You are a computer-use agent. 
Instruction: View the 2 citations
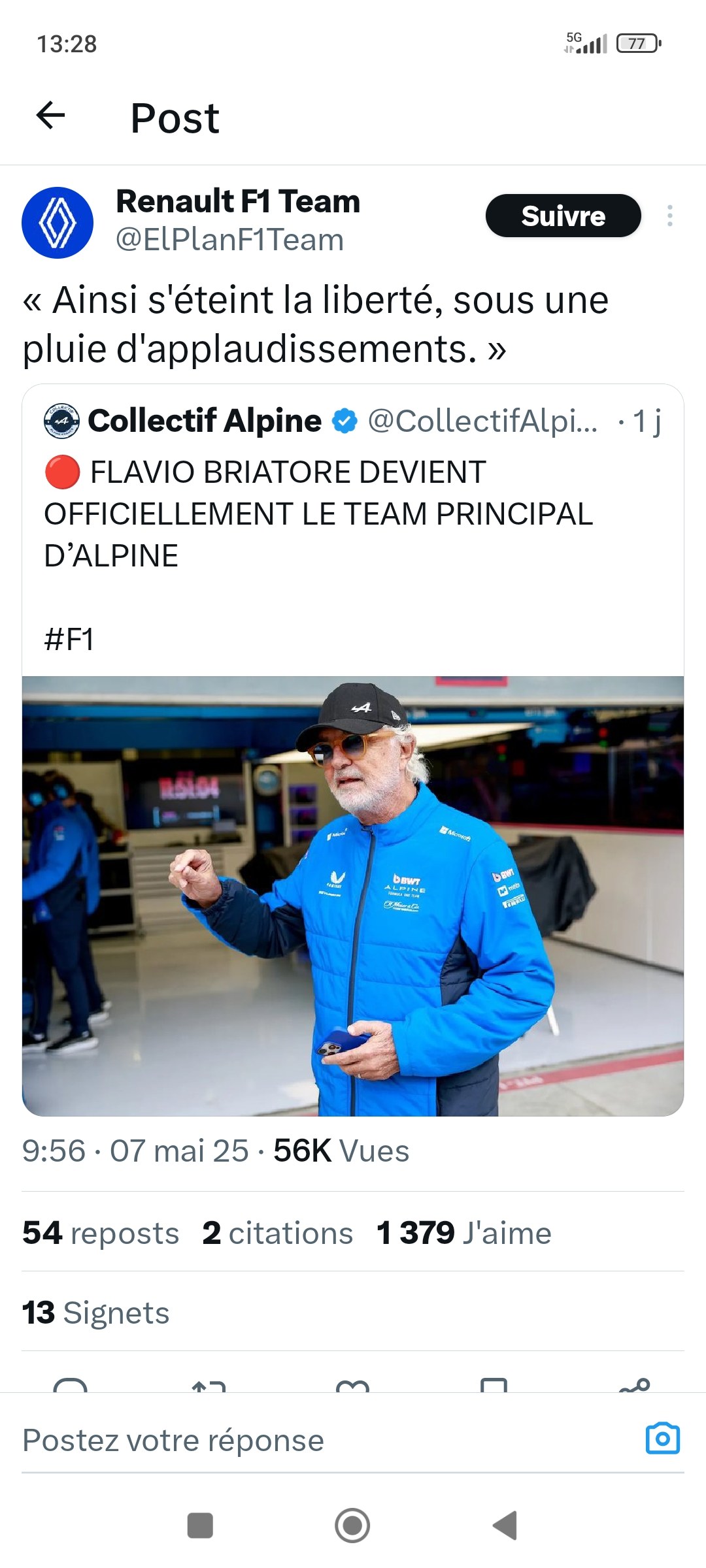(278, 1233)
